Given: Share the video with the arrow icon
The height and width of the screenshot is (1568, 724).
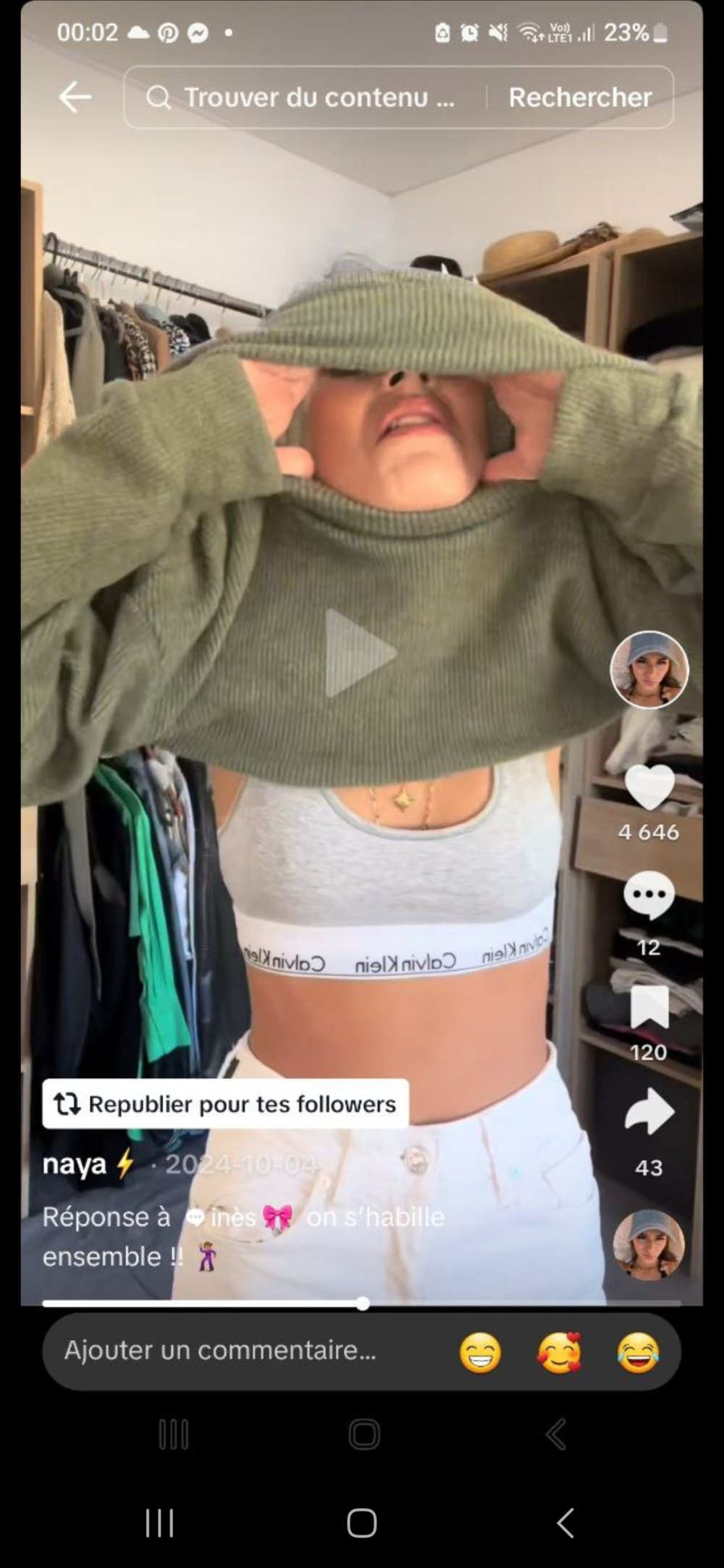Looking at the screenshot, I should pos(649,1111).
